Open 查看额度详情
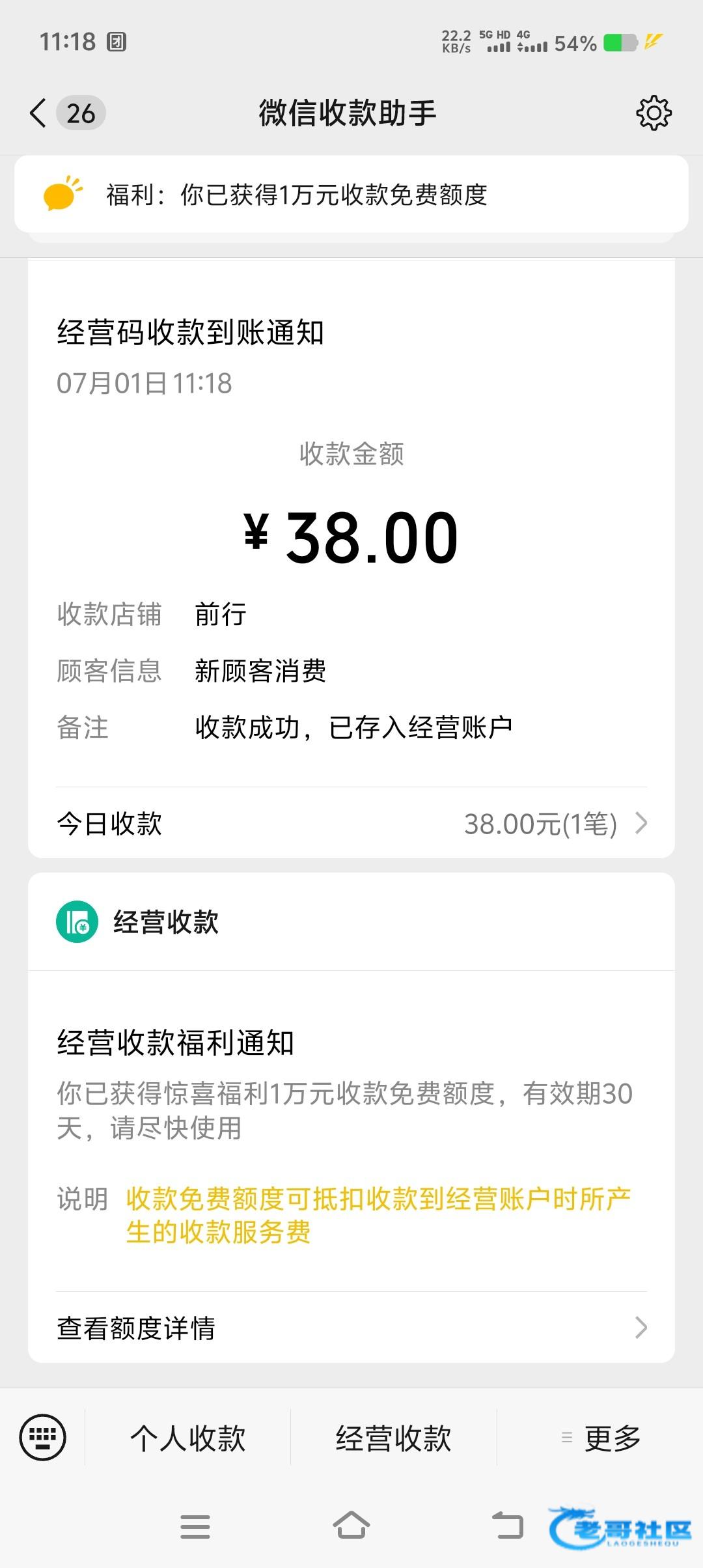The image size is (703, 1568). click(x=351, y=1327)
